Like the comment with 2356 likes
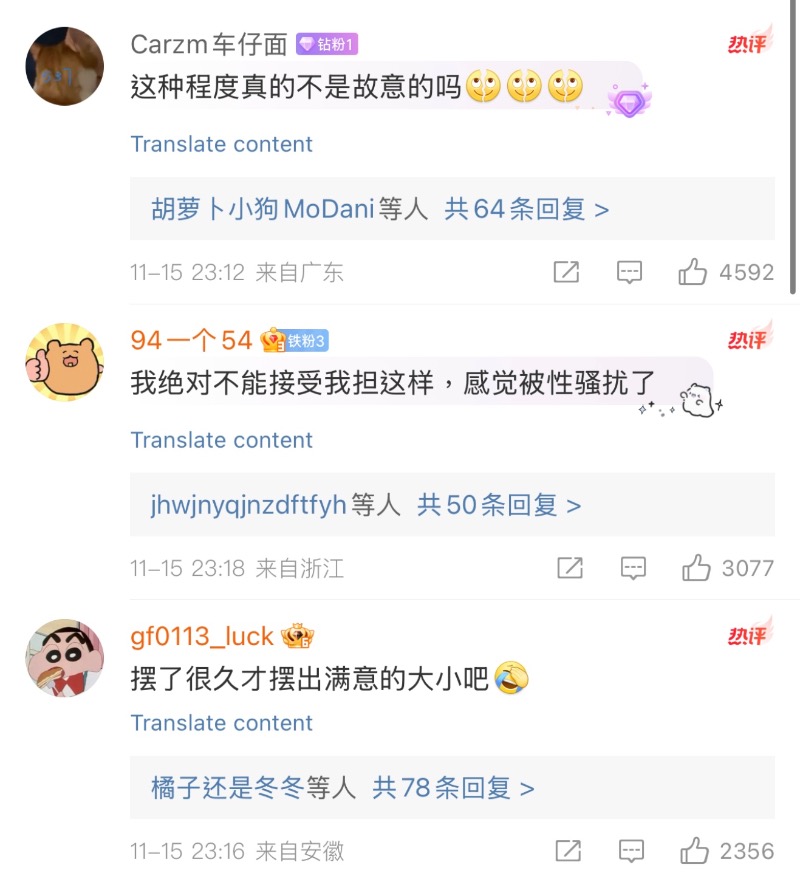This screenshot has height=879, width=800. [694, 851]
